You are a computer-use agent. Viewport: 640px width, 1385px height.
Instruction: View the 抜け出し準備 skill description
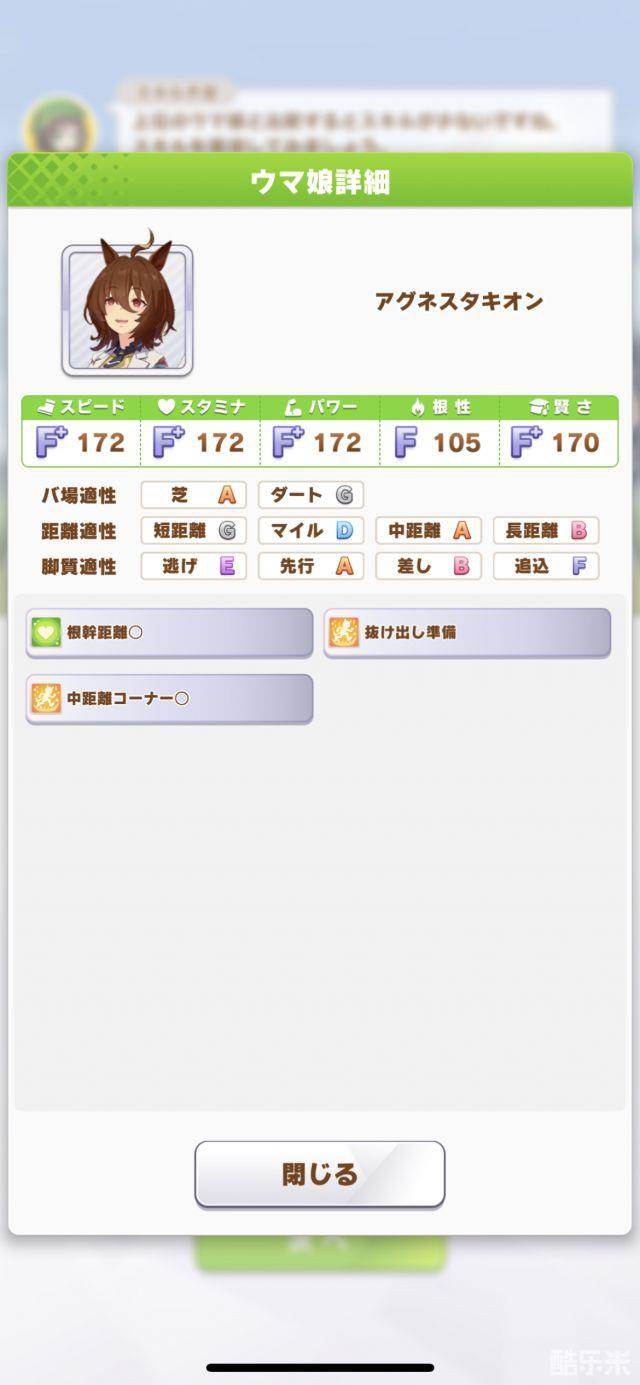467,632
